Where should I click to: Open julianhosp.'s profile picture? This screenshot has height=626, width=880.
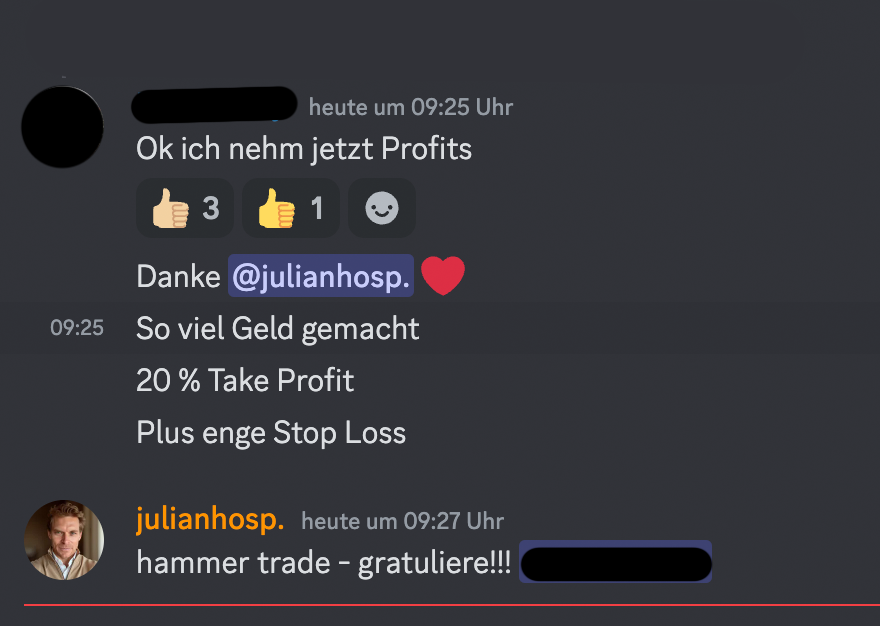pos(64,540)
